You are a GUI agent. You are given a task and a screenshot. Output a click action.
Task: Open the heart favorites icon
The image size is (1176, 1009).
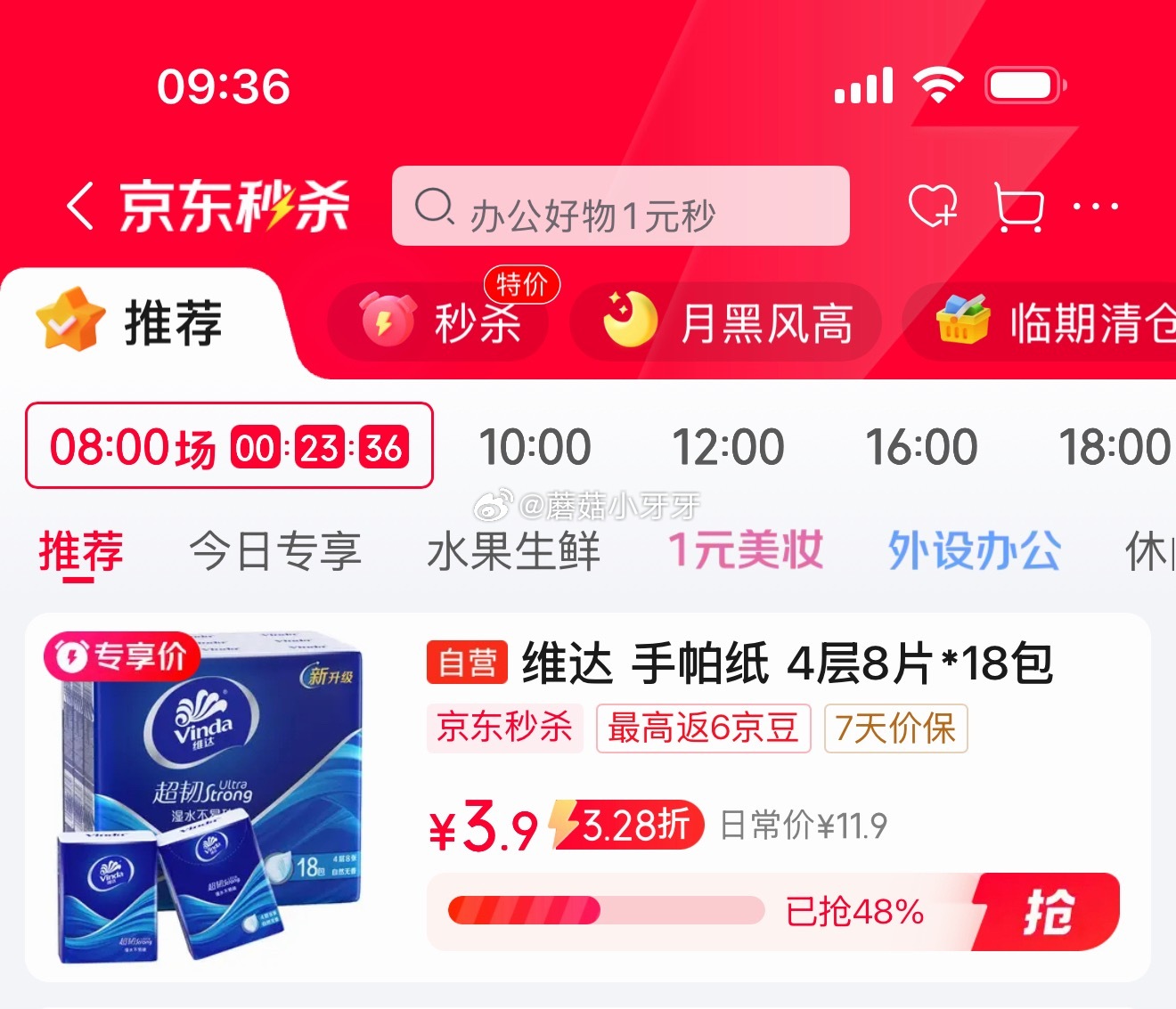tap(933, 207)
